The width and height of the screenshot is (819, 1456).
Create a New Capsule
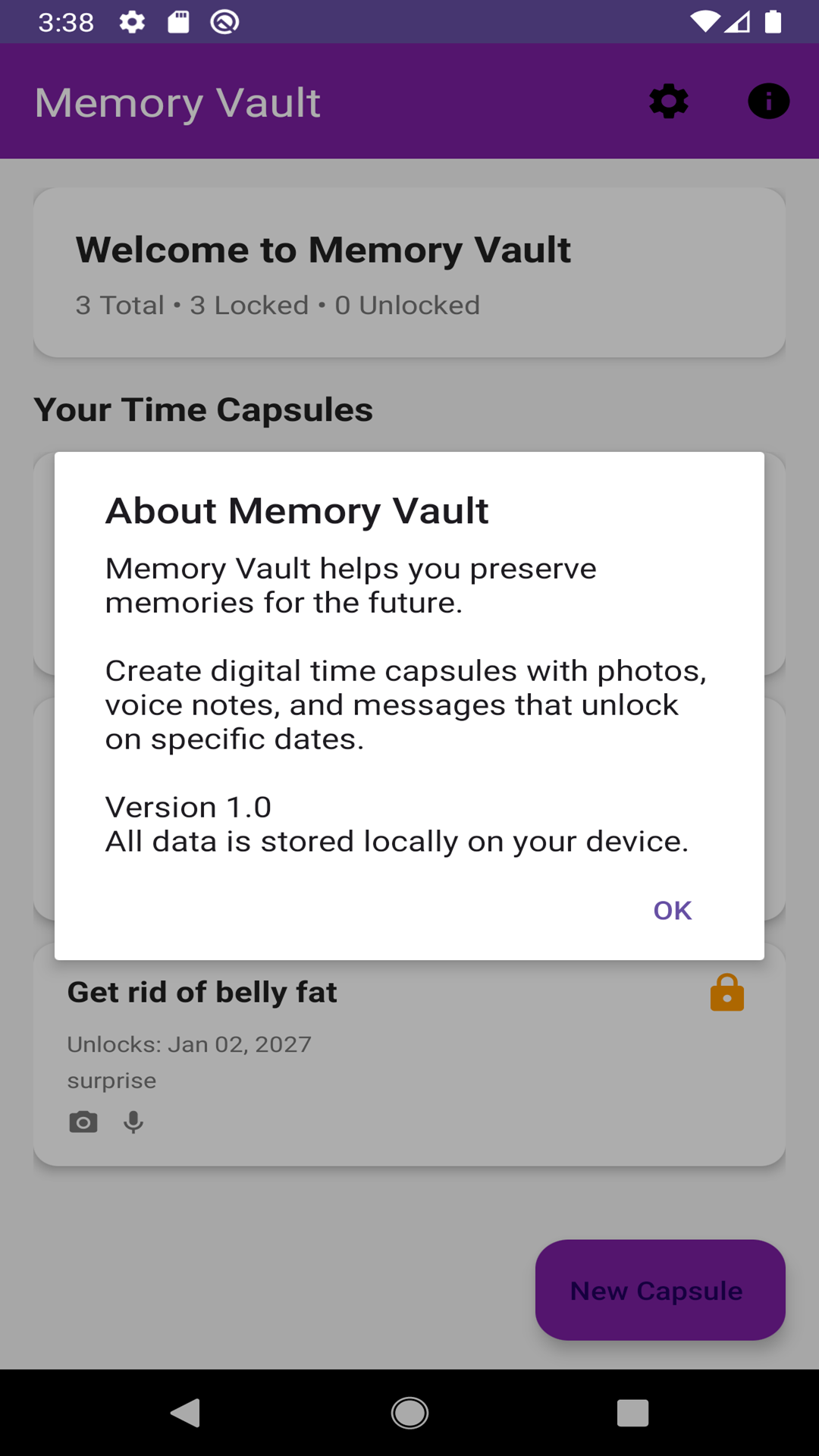click(660, 1290)
